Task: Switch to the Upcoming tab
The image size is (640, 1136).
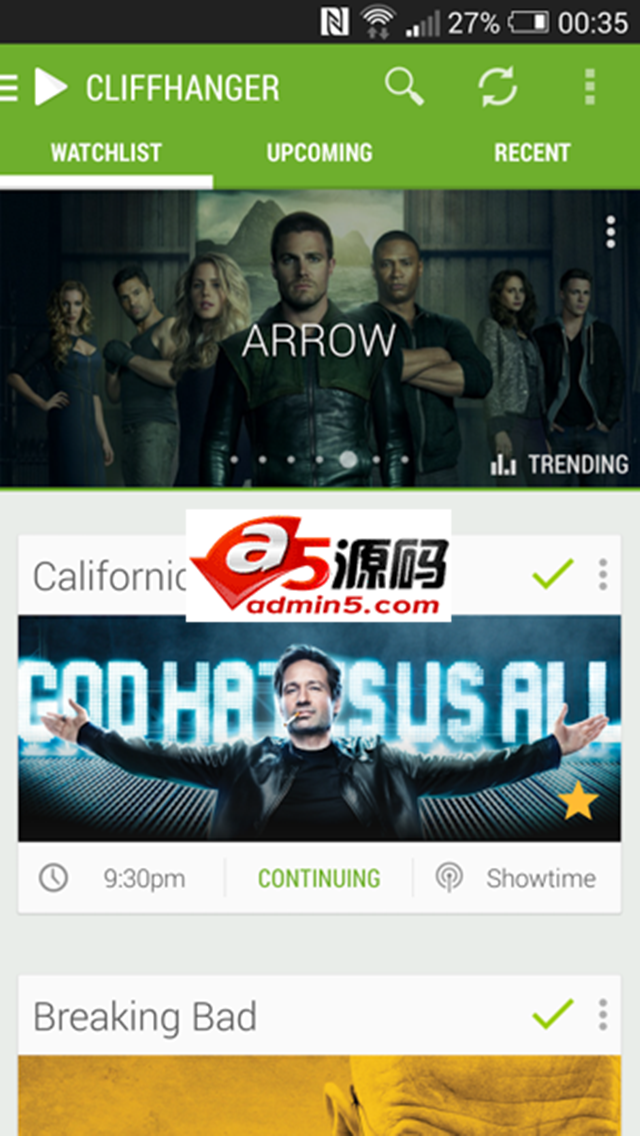Action: 319,153
